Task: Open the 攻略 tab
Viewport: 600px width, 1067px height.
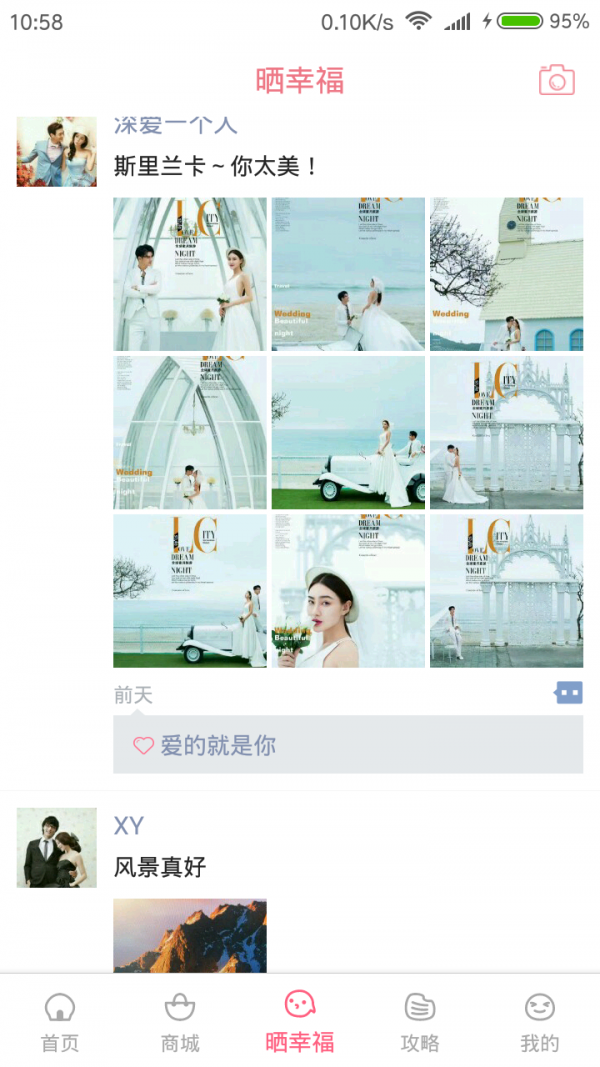Action: click(420, 1022)
